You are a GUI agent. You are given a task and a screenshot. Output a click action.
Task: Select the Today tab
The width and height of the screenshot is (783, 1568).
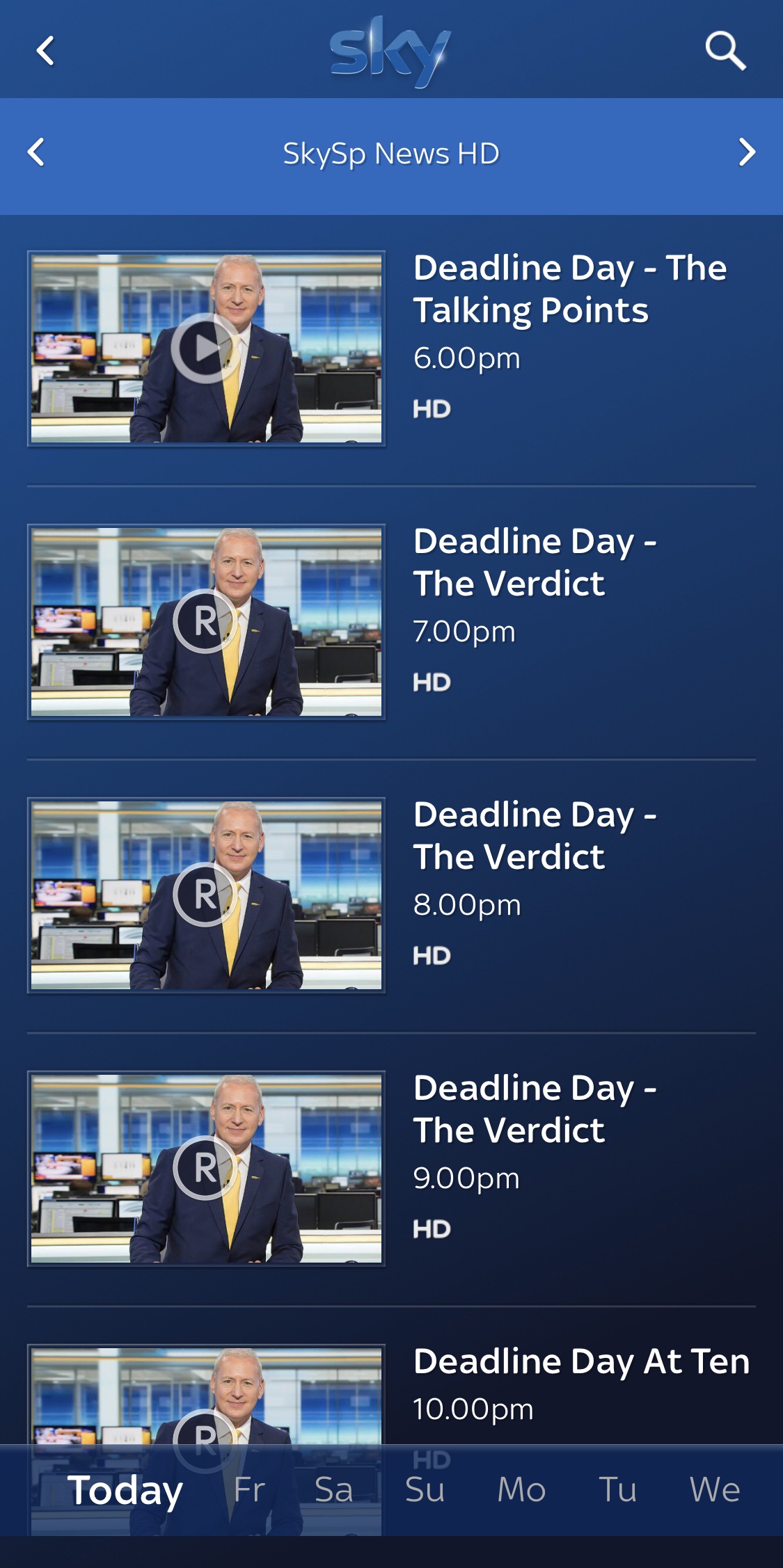click(x=125, y=1490)
